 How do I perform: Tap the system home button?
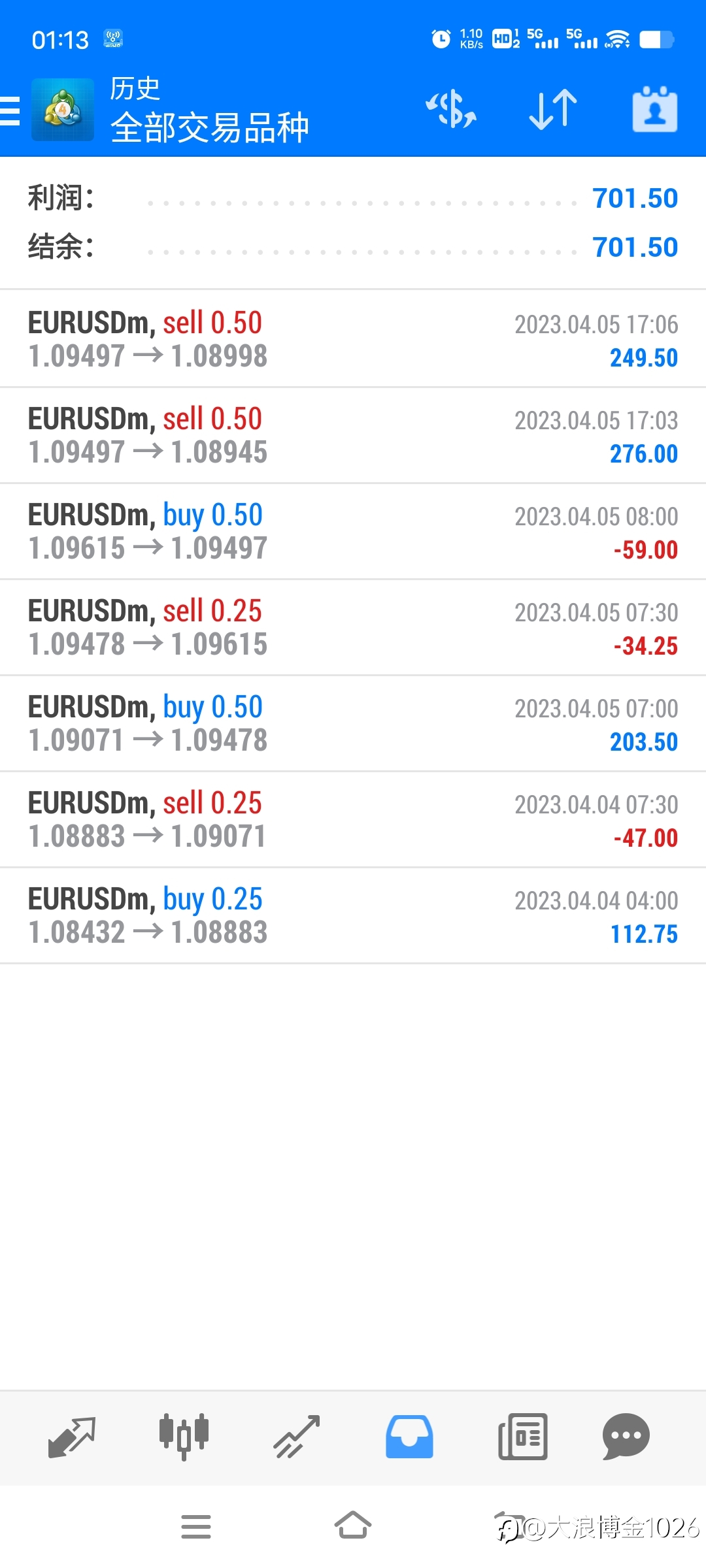353,1526
